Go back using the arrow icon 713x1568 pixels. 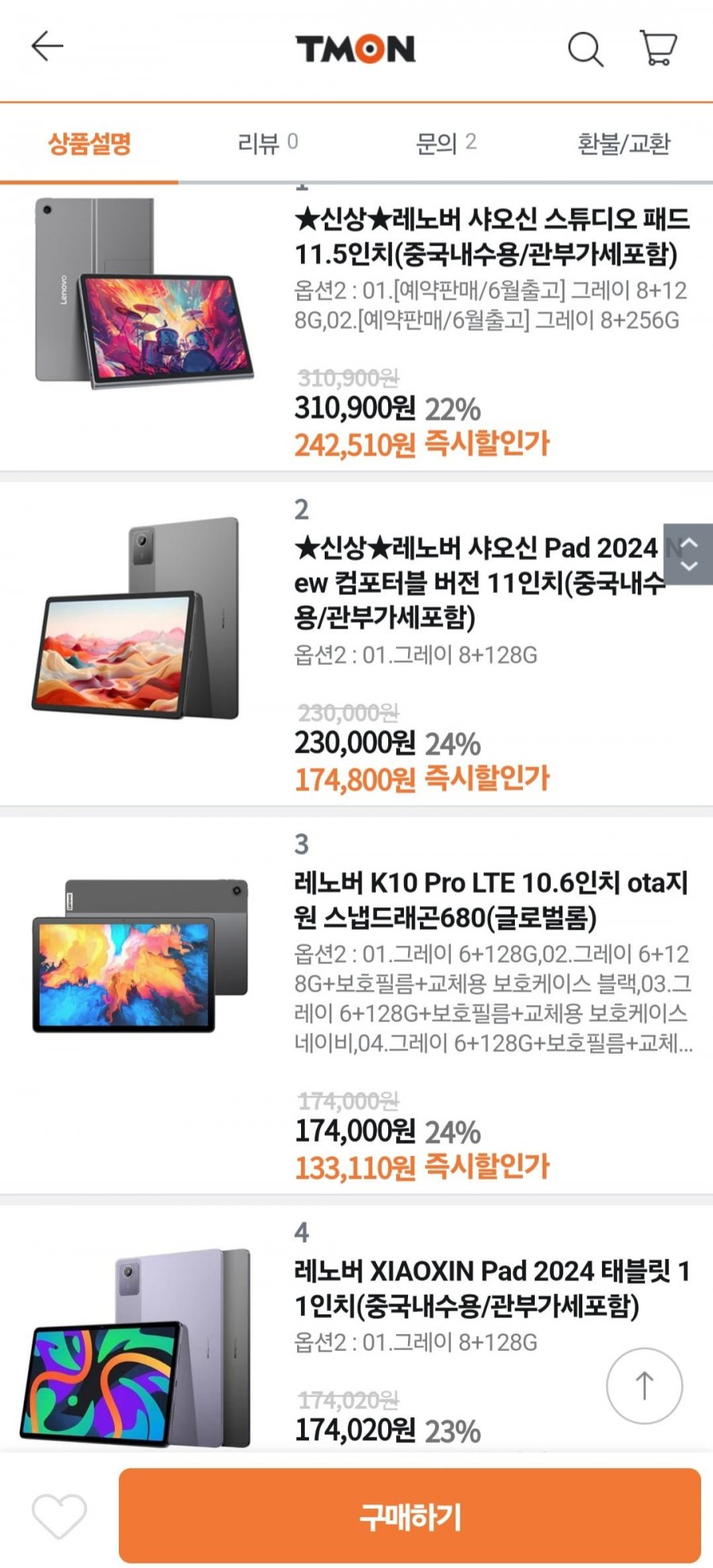[x=47, y=47]
